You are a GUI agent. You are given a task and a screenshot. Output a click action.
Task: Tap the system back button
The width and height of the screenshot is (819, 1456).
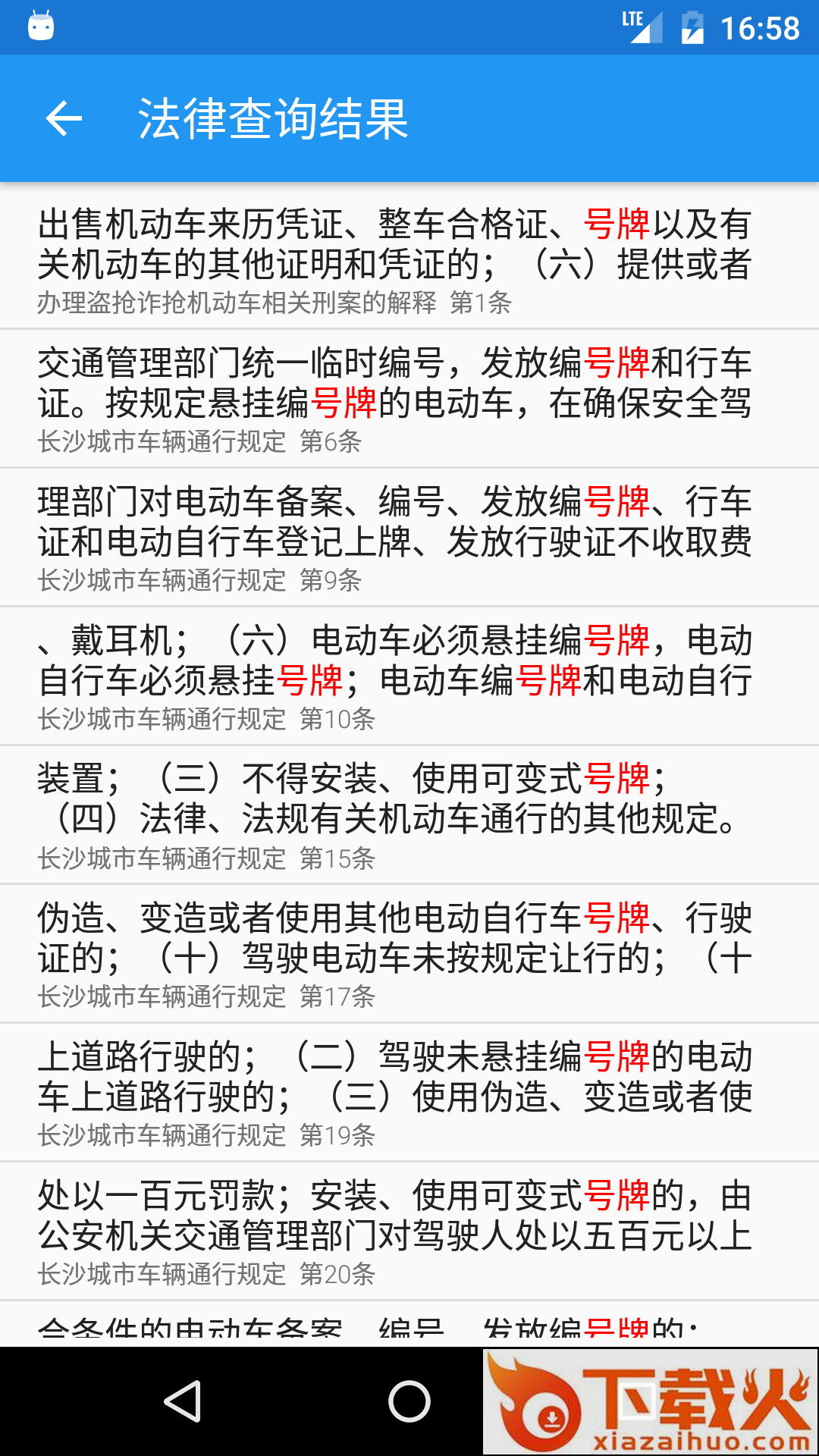(183, 1401)
